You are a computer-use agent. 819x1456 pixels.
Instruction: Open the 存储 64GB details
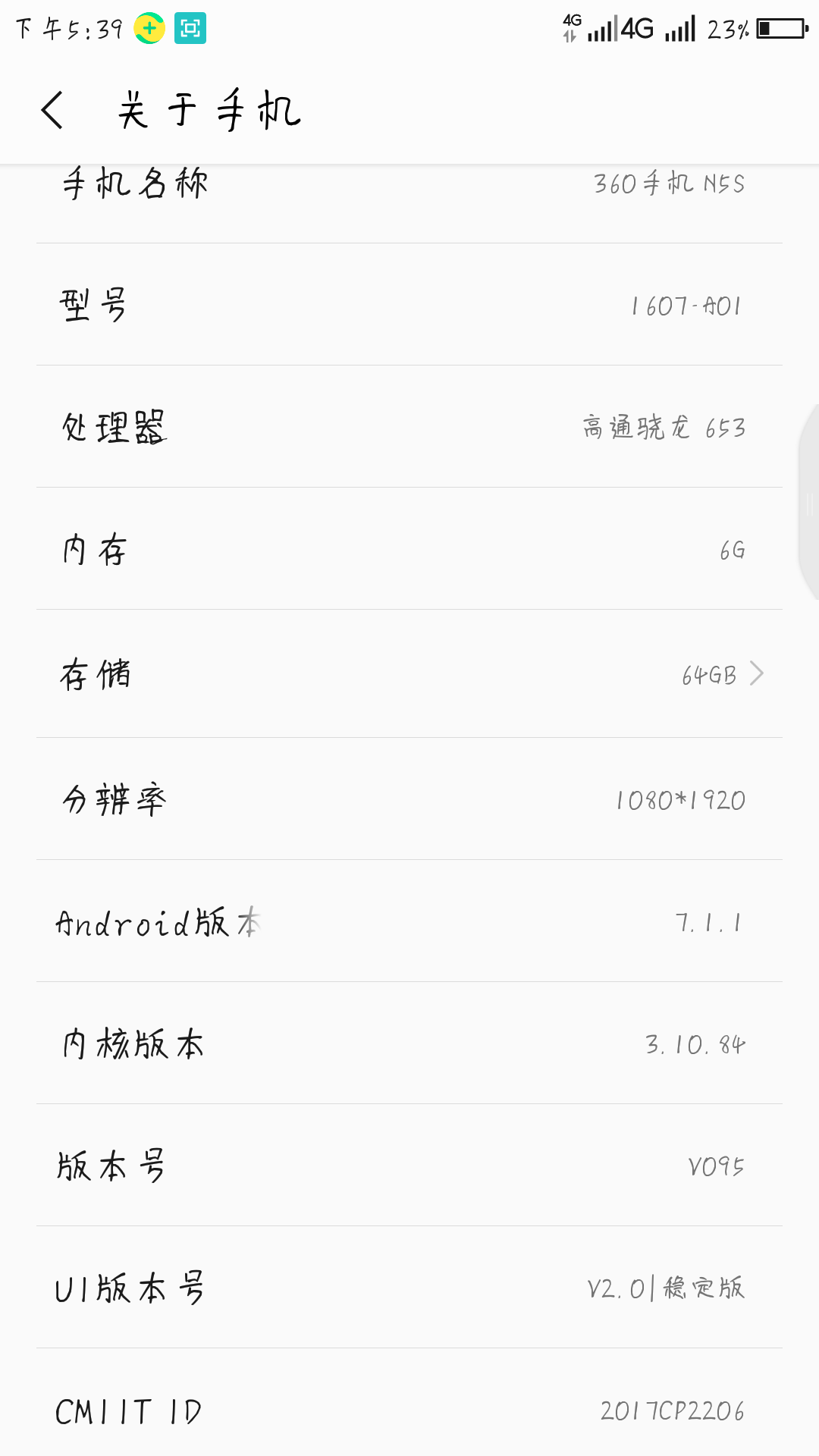coord(409,674)
